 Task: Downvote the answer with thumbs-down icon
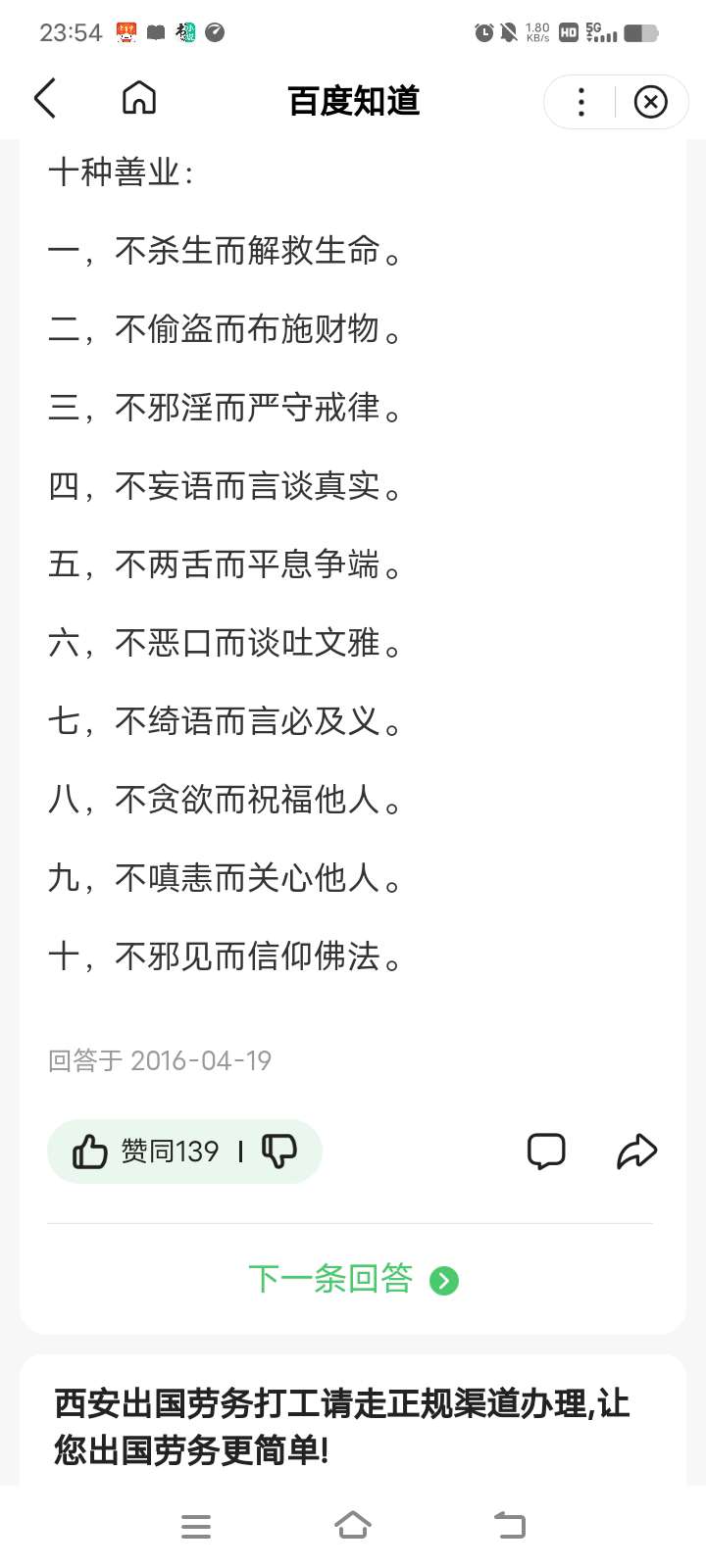(x=279, y=1151)
